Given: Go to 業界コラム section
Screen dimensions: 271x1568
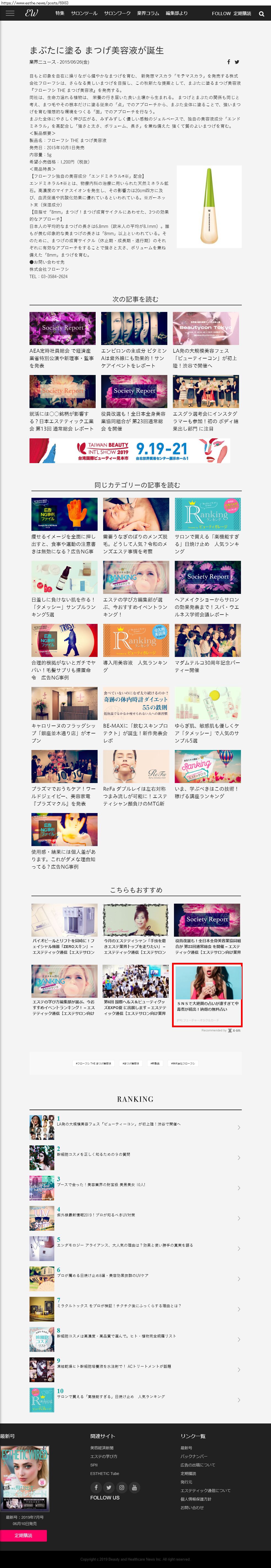Looking at the screenshot, I should click(147, 13).
